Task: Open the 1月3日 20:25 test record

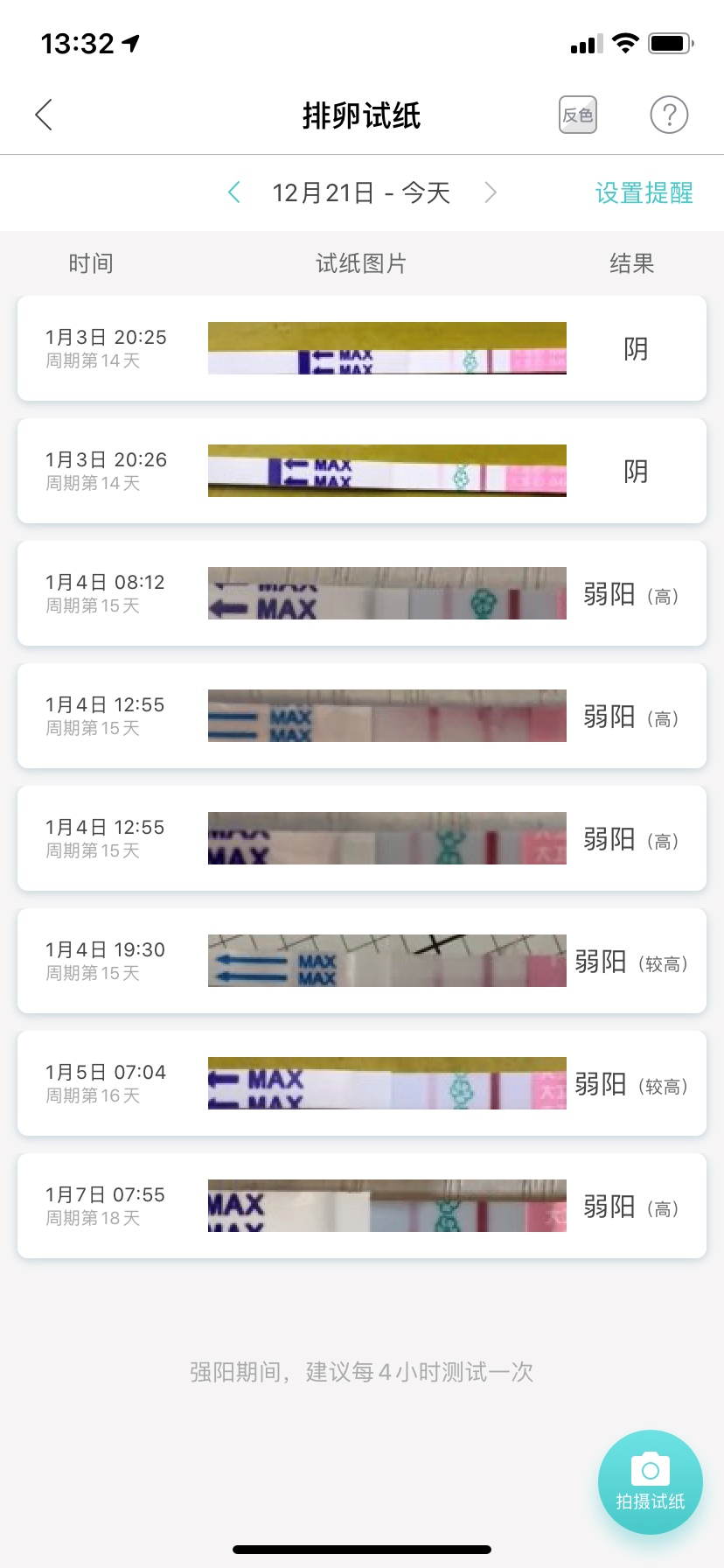Action: coord(362,348)
